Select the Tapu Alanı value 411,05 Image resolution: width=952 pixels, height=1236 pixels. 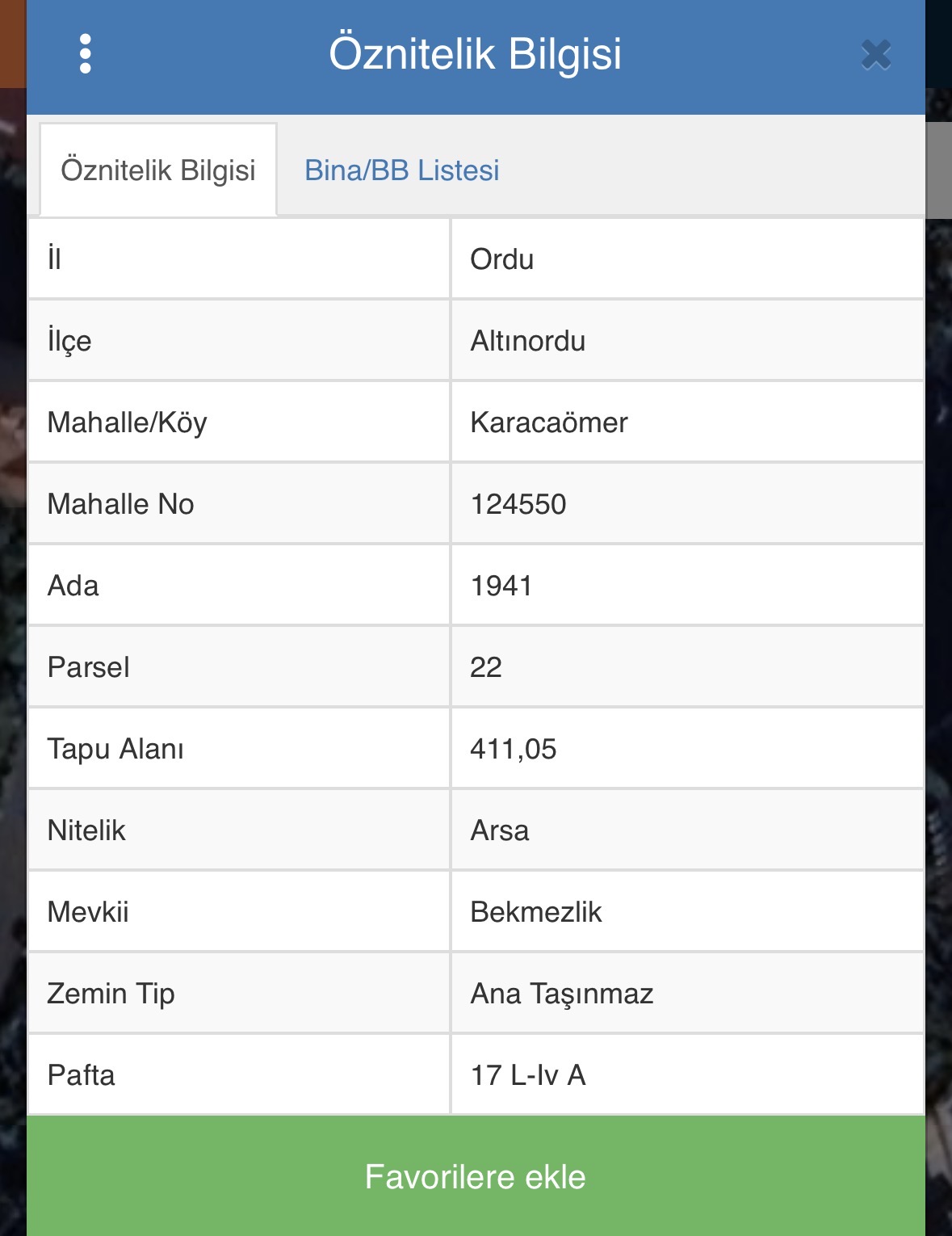(x=515, y=748)
